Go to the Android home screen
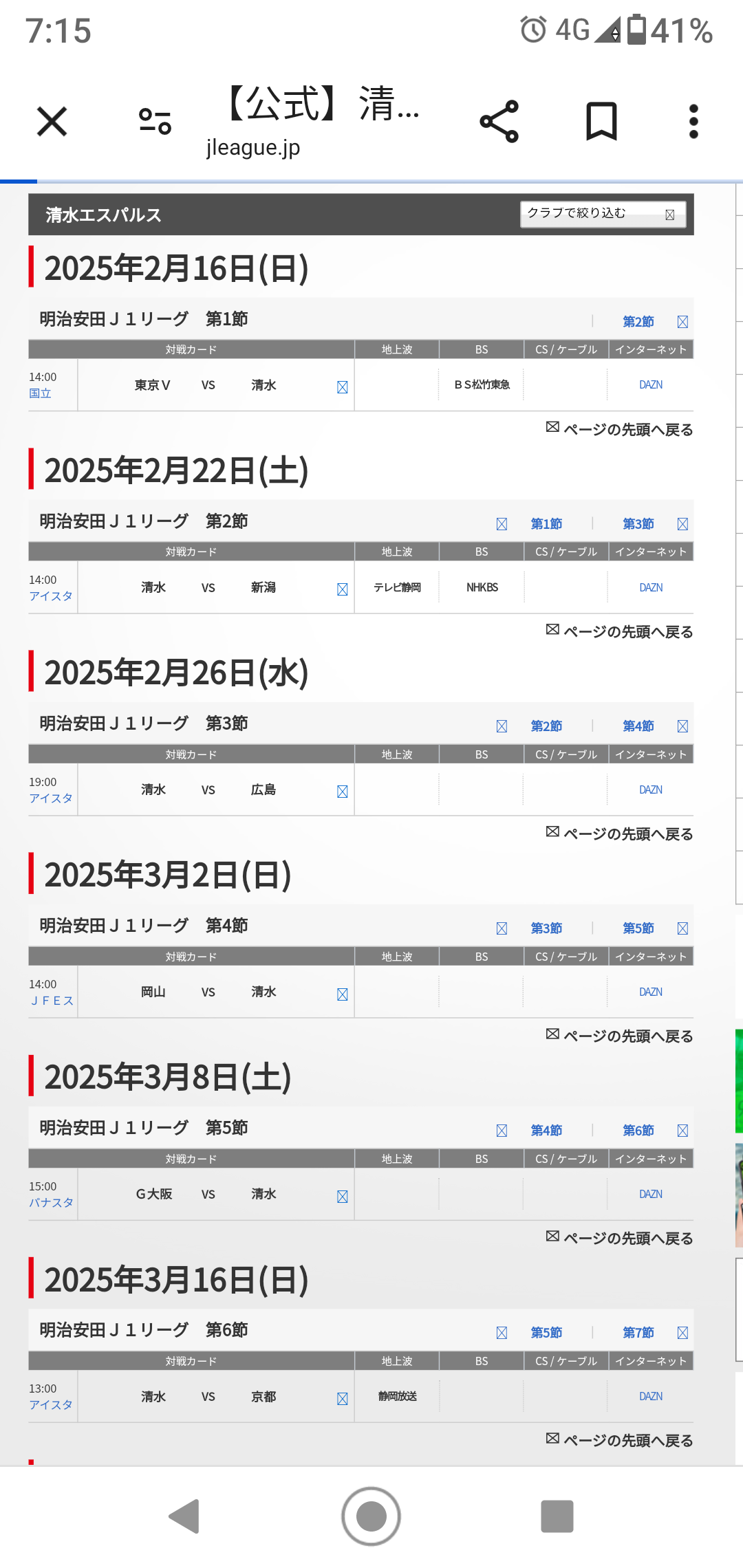The height and width of the screenshot is (1568, 743). [x=371, y=1516]
